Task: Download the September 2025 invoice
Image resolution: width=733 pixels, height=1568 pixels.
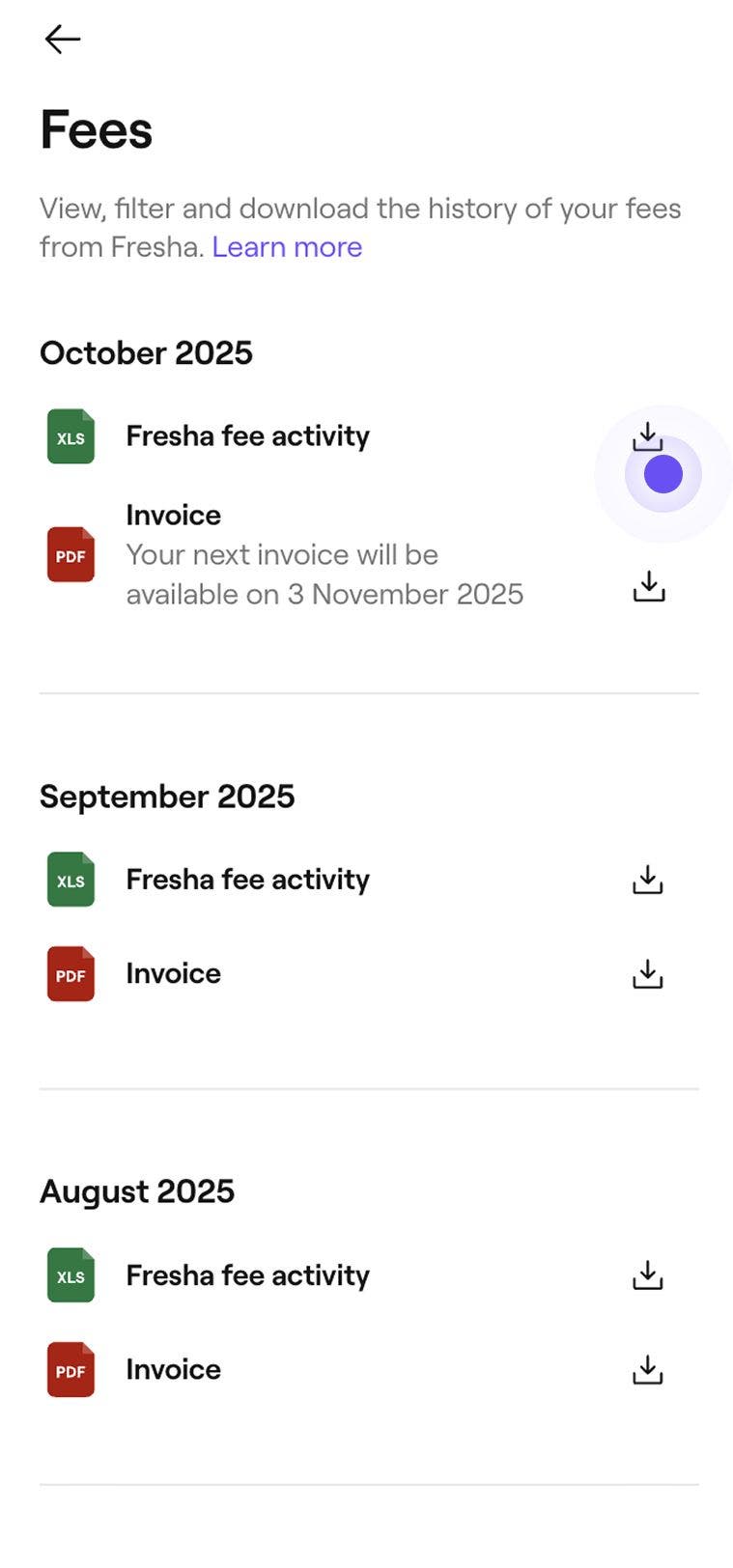Action: tap(647, 974)
